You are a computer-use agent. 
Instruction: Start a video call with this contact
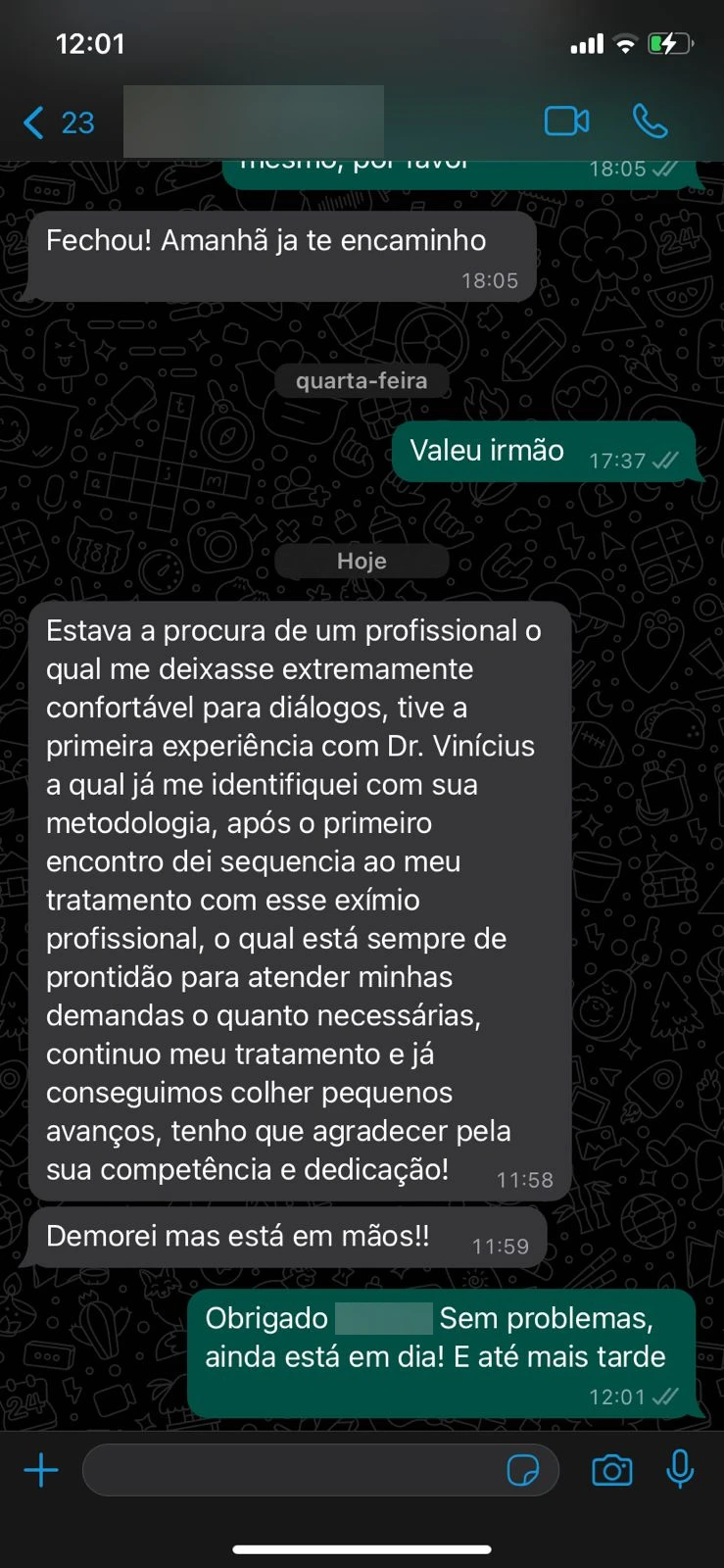tap(568, 123)
